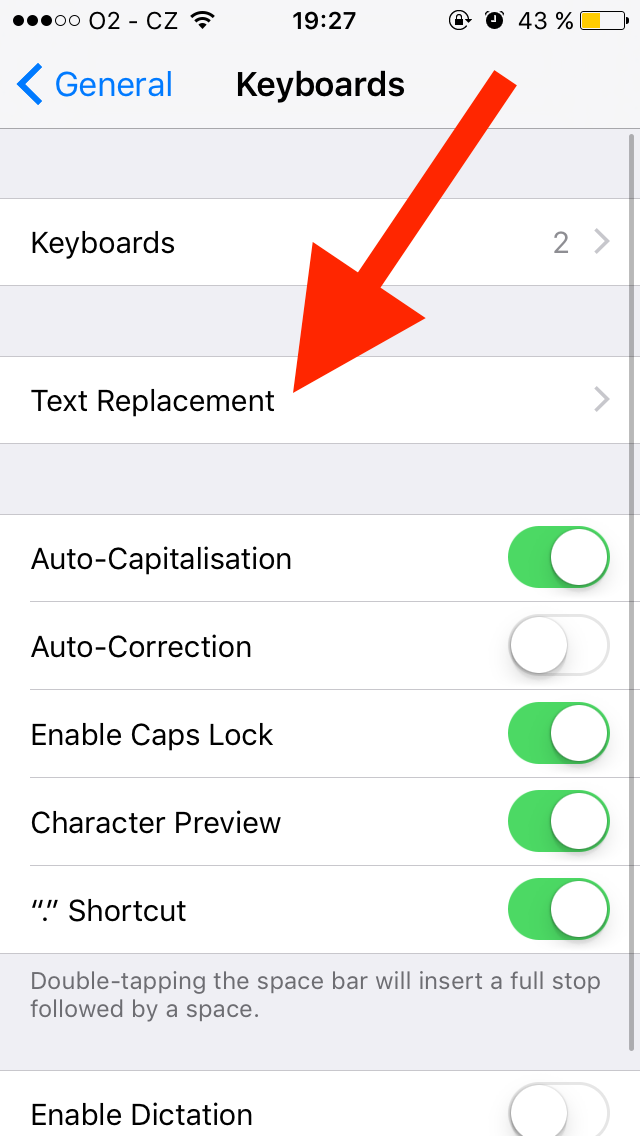Open the Keyboards list row
Viewport: 640px width, 1136px height.
click(320, 242)
